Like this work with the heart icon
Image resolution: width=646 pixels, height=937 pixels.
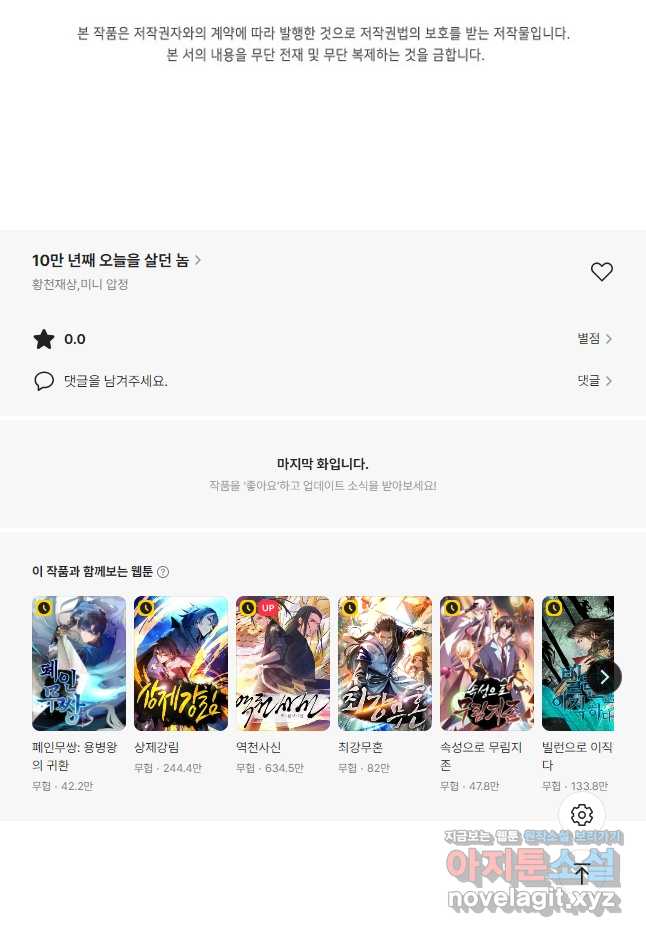601,271
